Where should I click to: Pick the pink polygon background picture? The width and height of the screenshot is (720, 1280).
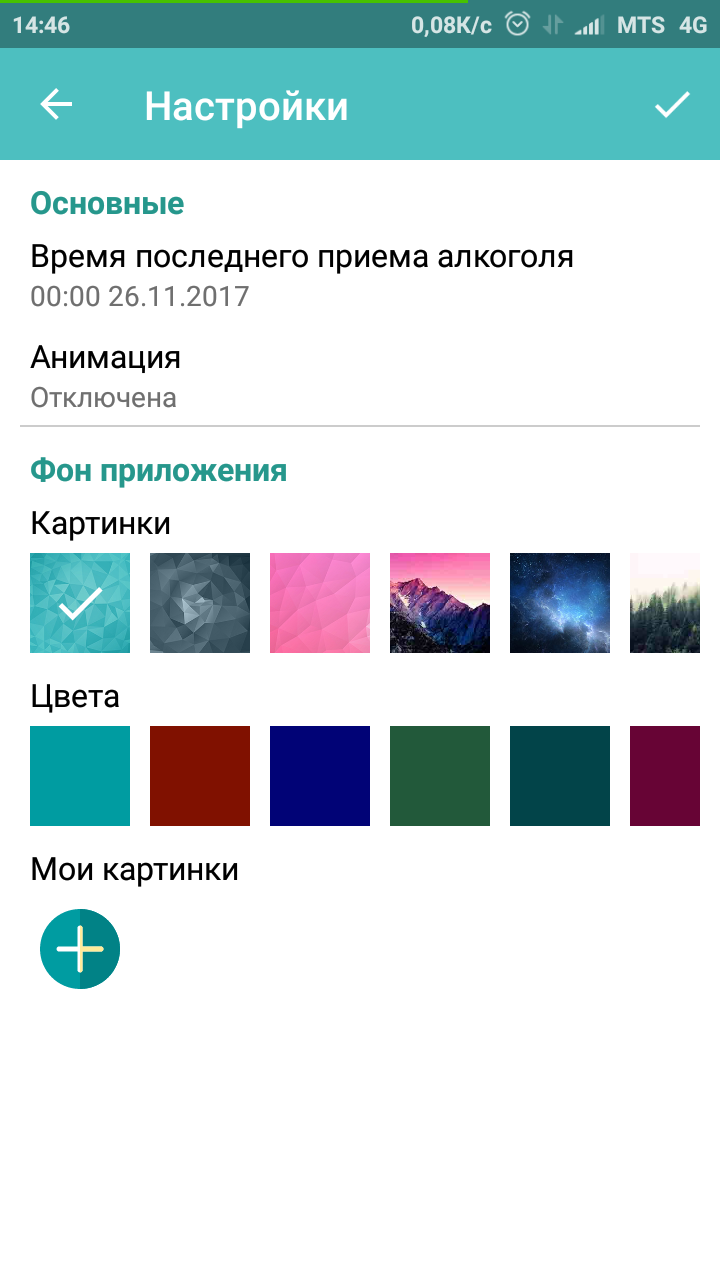[320, 603]
